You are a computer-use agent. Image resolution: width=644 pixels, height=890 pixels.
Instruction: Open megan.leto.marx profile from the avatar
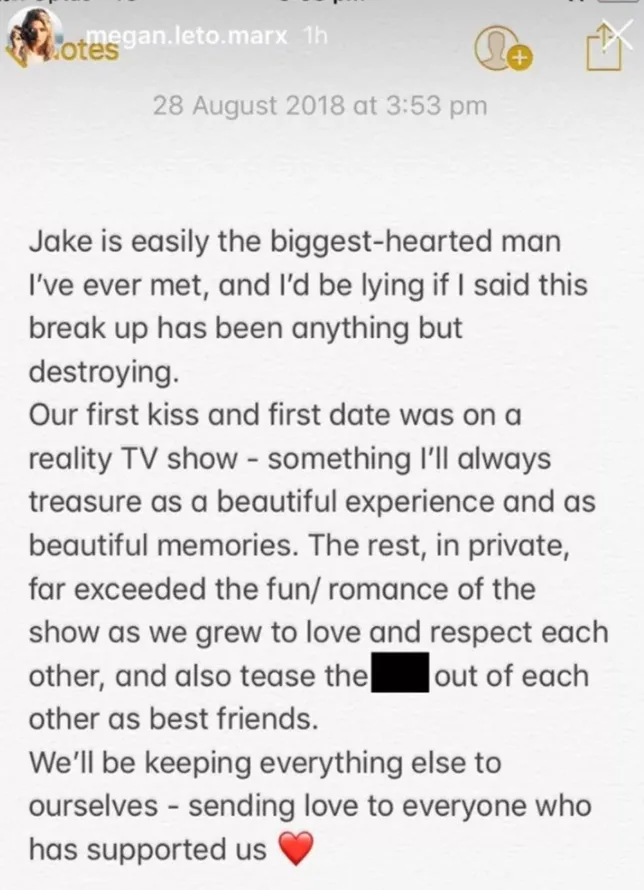click(x=34, y=38)
